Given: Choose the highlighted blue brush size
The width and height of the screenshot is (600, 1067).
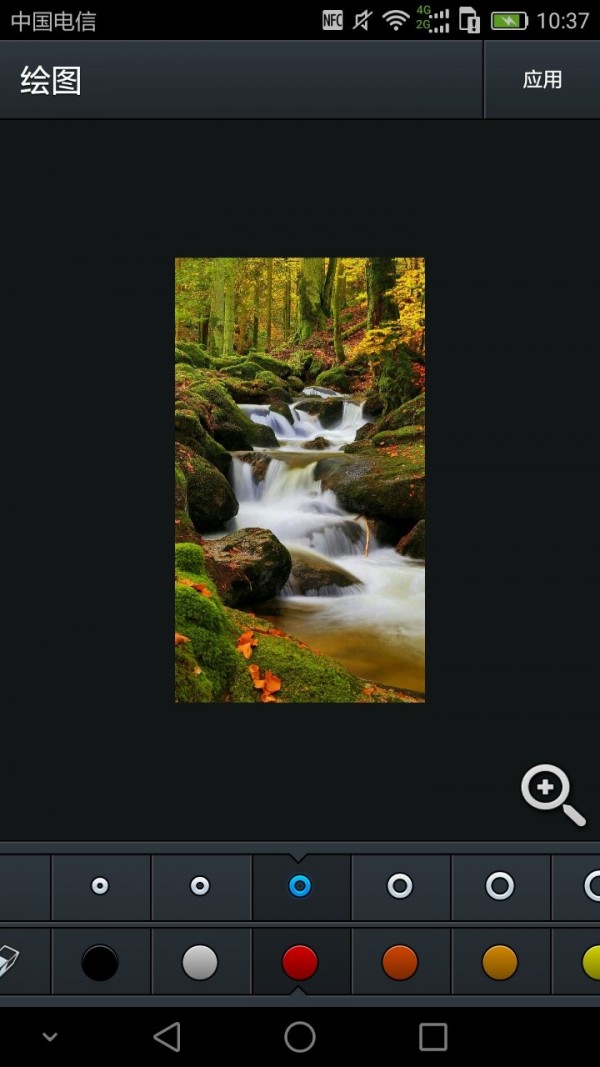Looking at the screenshot, I should tap(300, 886).
